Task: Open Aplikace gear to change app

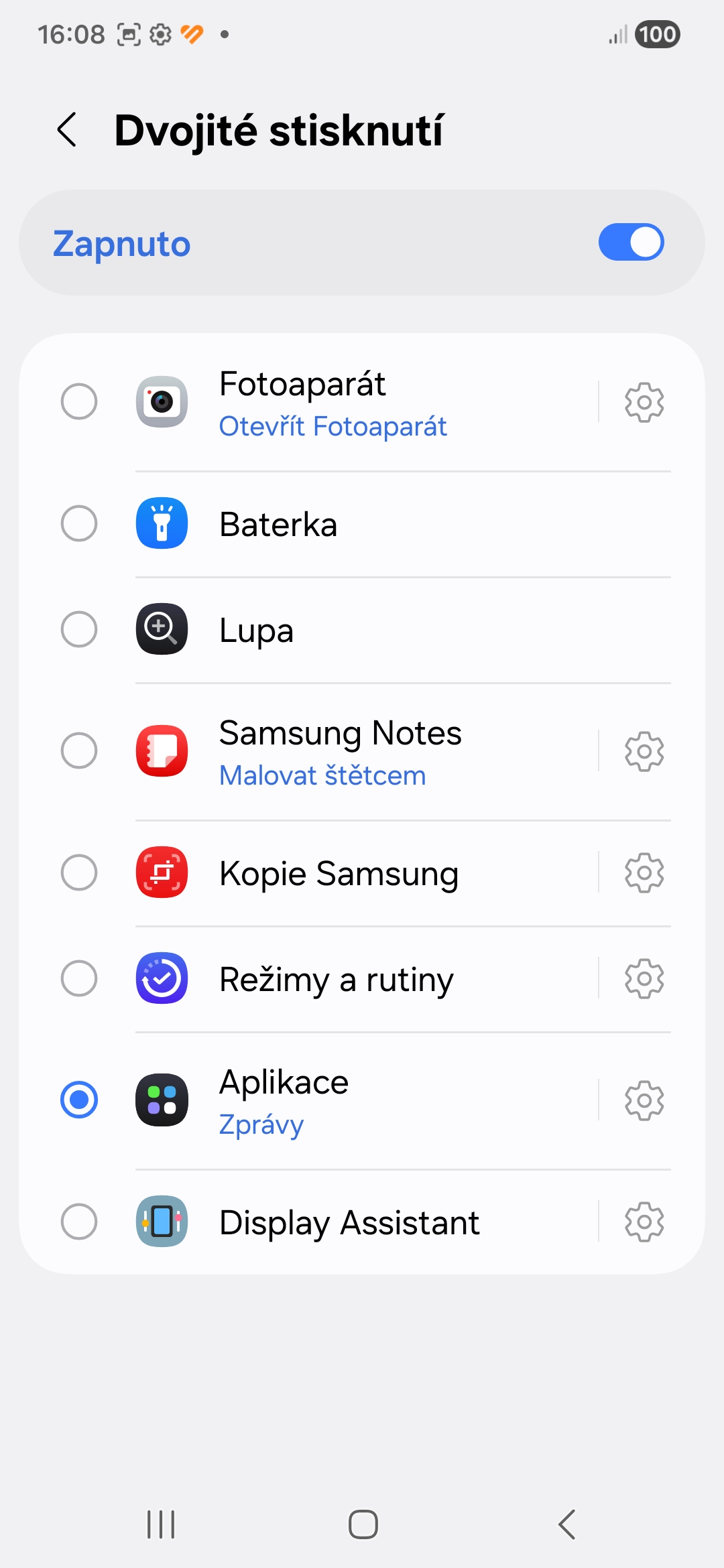Action: click(644, 1100)
